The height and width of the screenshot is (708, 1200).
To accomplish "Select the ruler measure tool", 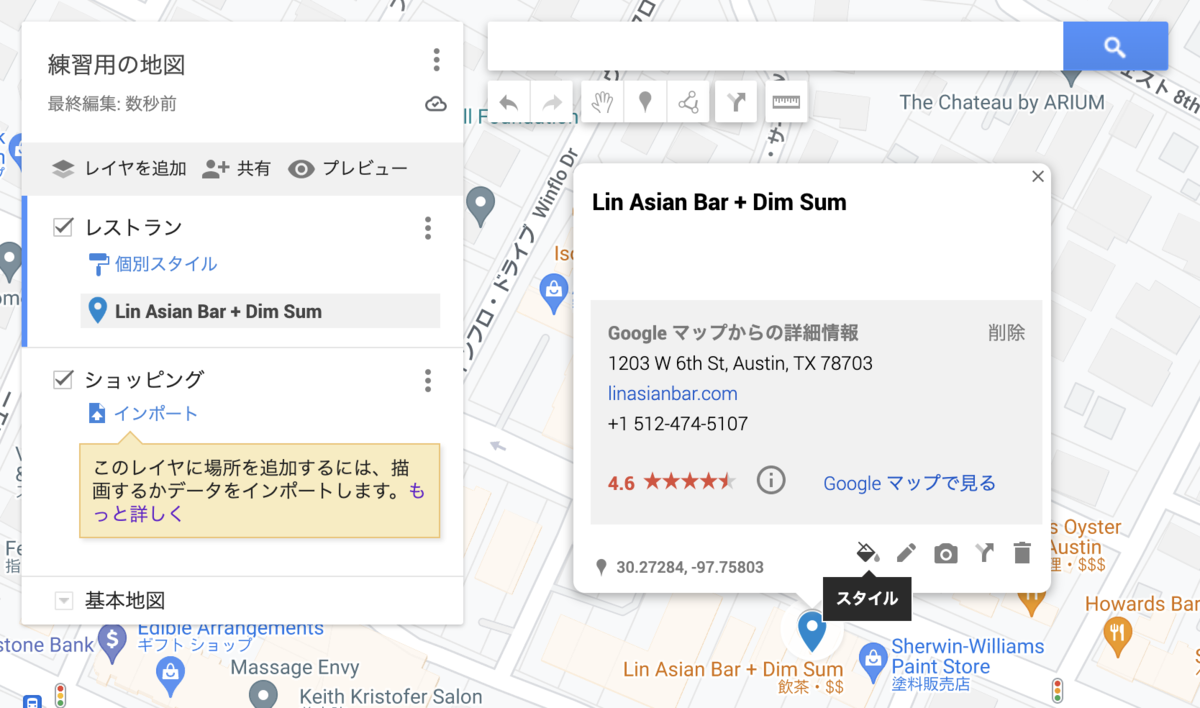I will [x=787, y=102].
